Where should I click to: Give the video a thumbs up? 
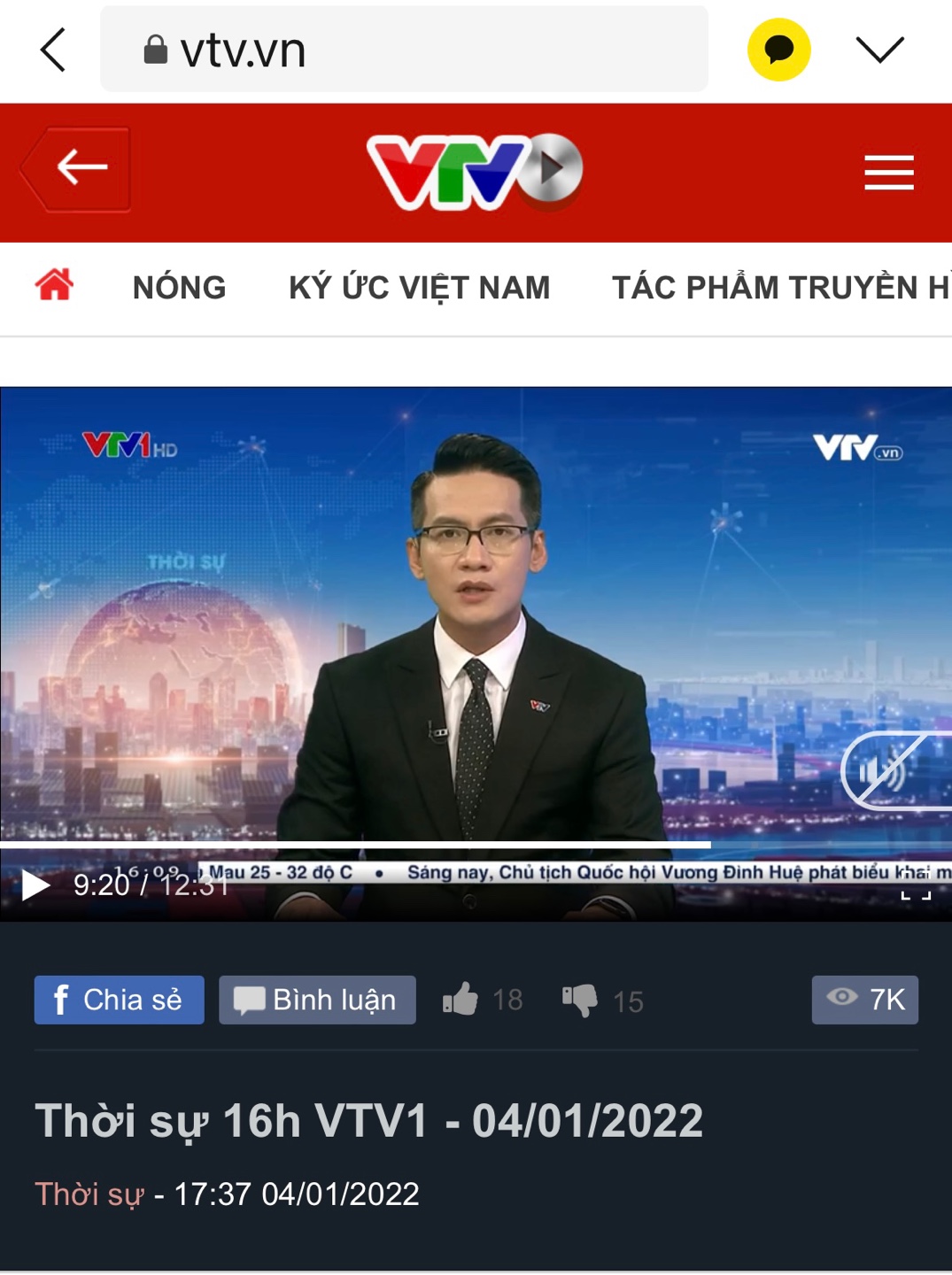coord(461,999)
